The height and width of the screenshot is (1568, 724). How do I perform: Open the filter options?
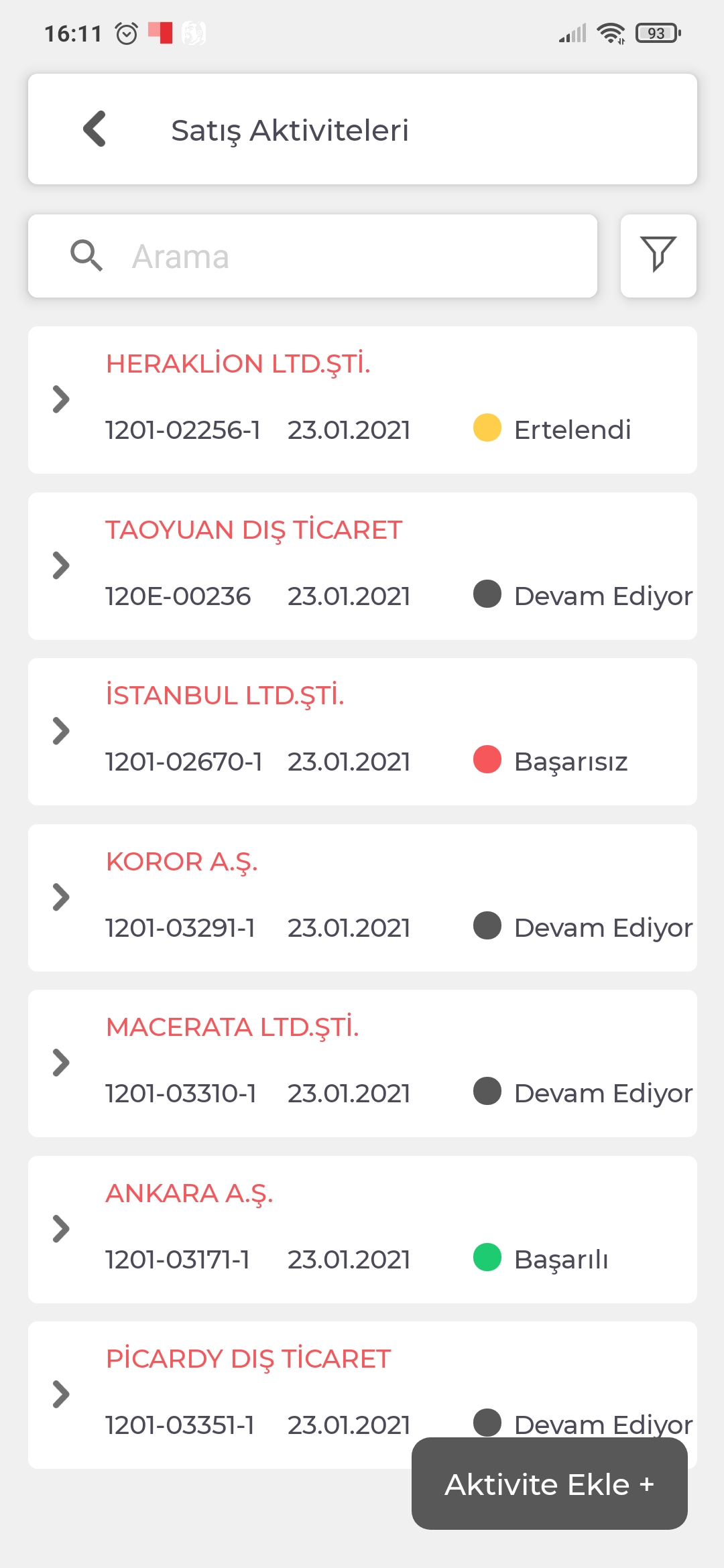pos(658,255)
